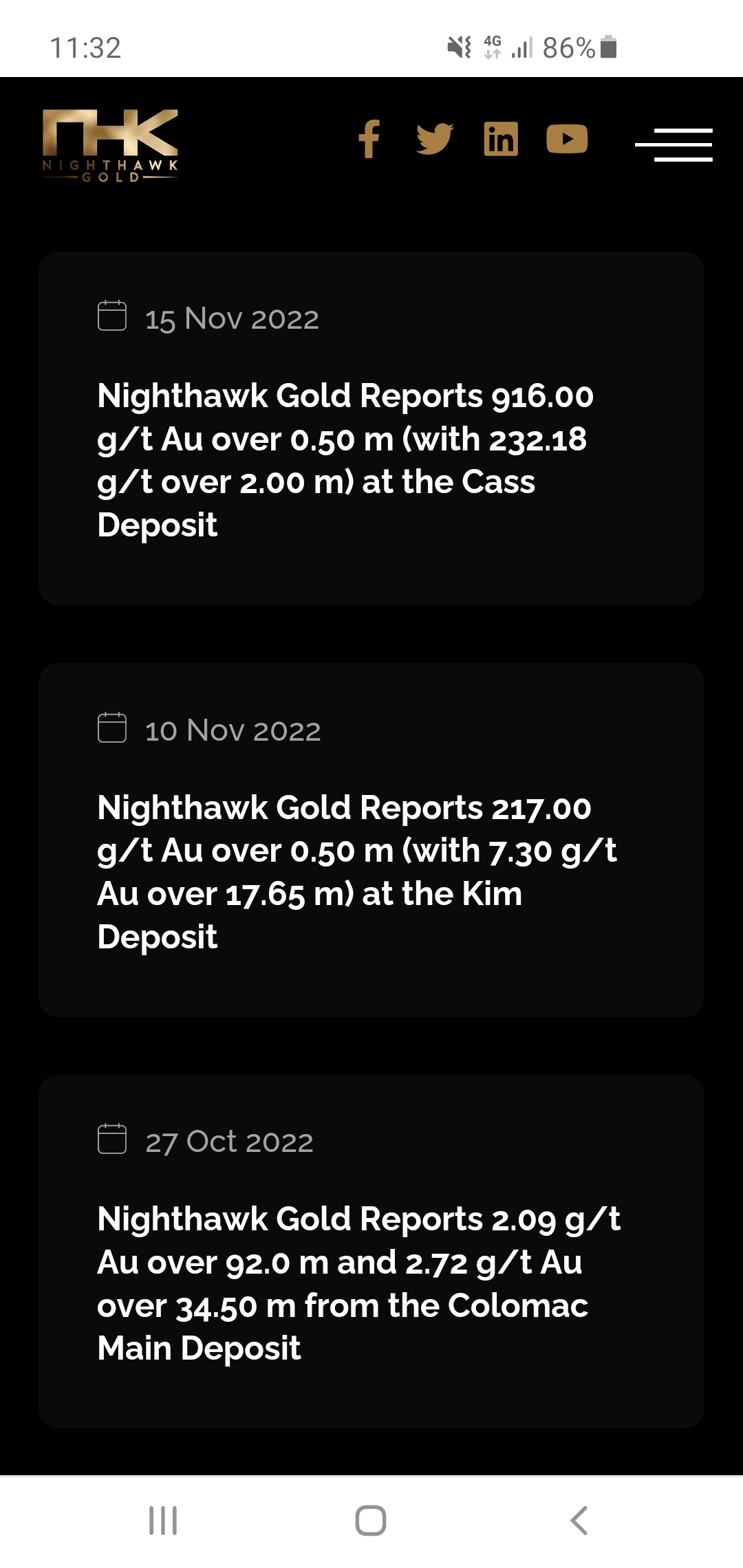Go to the YouTube channel

click(x=567, y=140)
